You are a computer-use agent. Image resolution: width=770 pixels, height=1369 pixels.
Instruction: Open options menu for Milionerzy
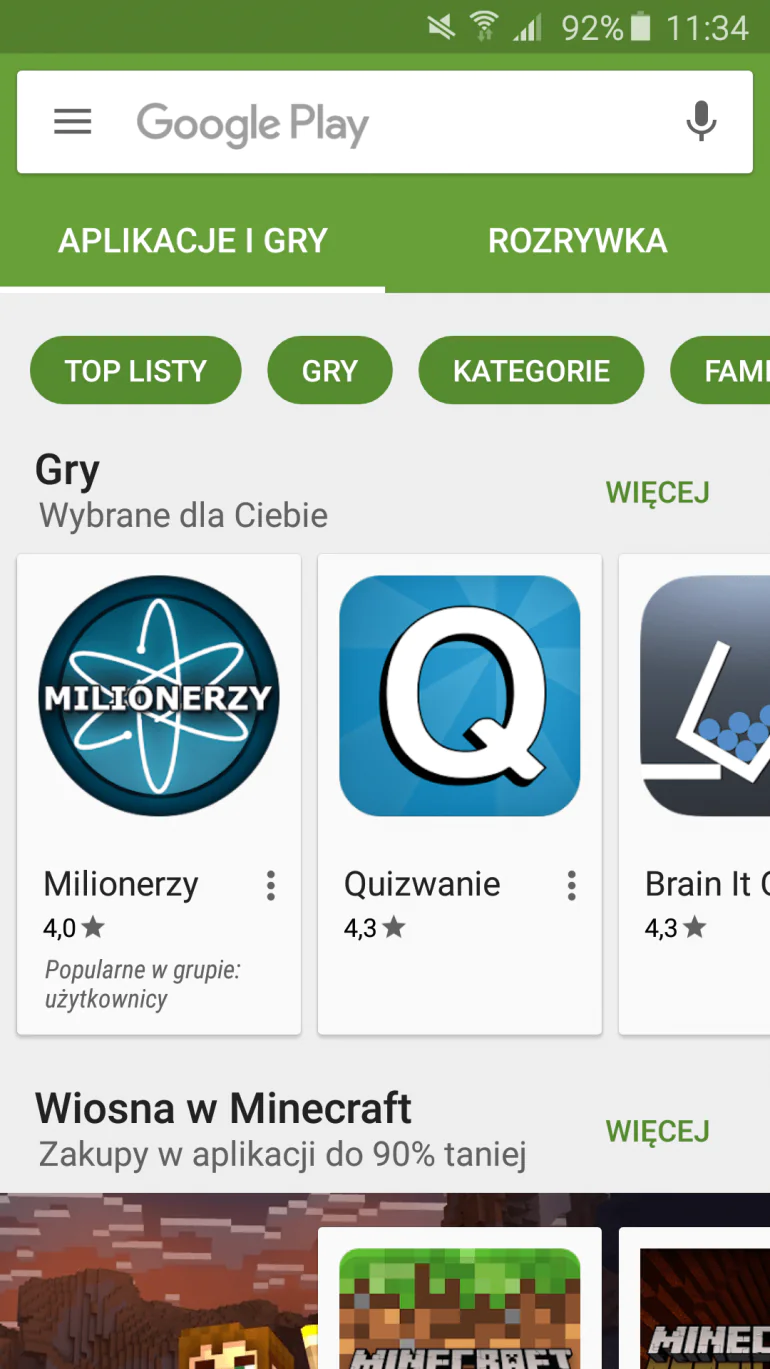271,885
